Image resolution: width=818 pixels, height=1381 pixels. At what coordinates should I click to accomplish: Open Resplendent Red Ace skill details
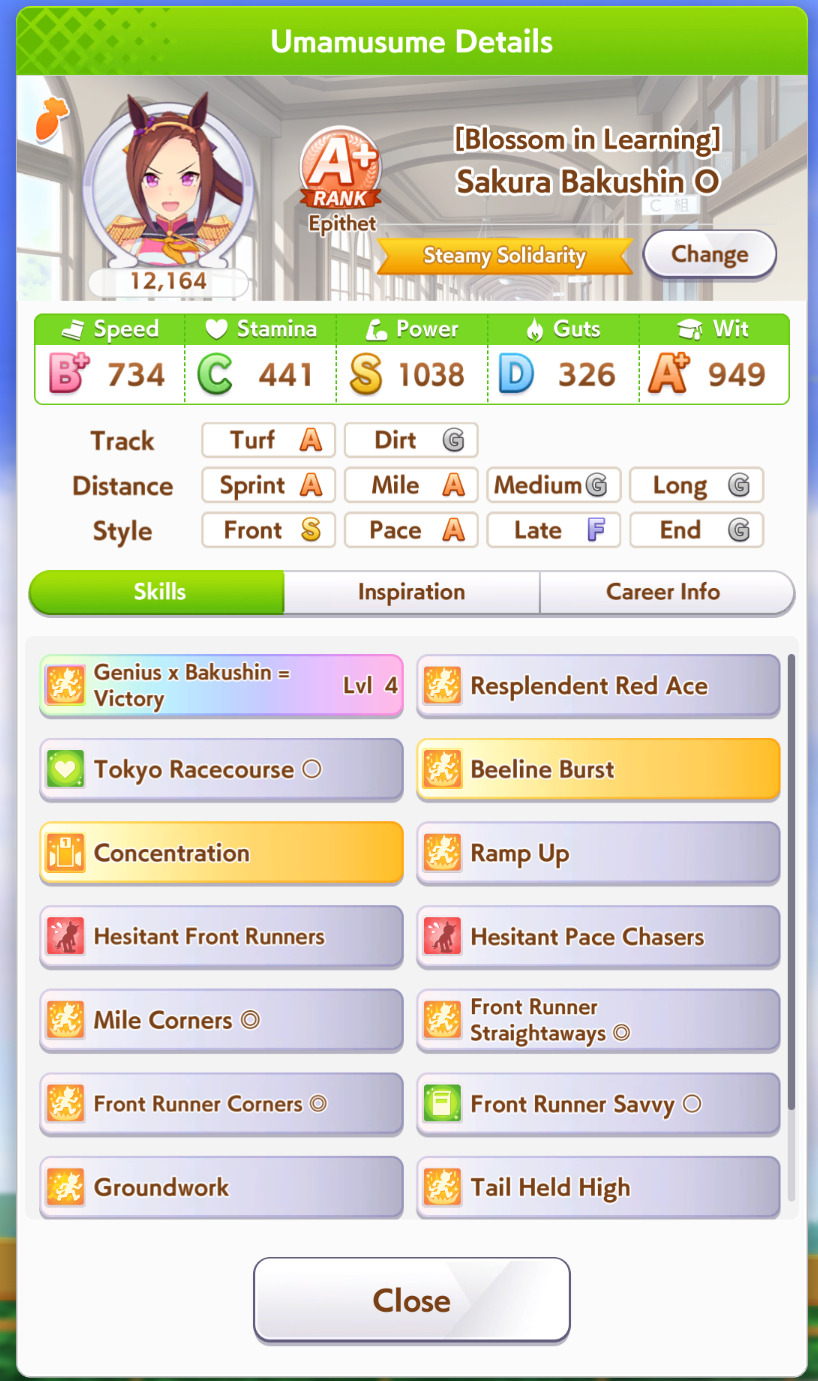[598, 686]
